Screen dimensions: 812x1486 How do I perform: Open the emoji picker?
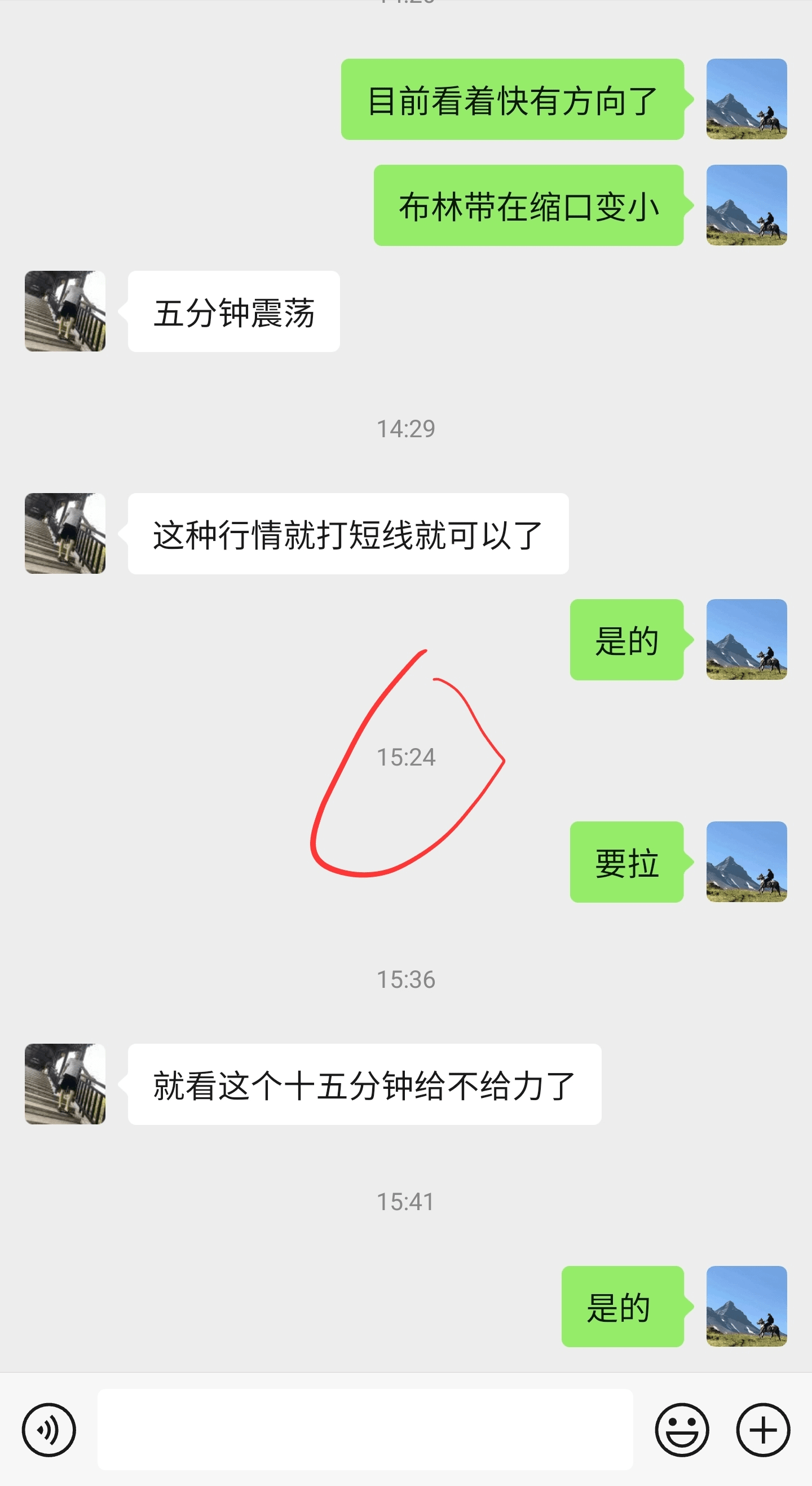point(682,1430)
